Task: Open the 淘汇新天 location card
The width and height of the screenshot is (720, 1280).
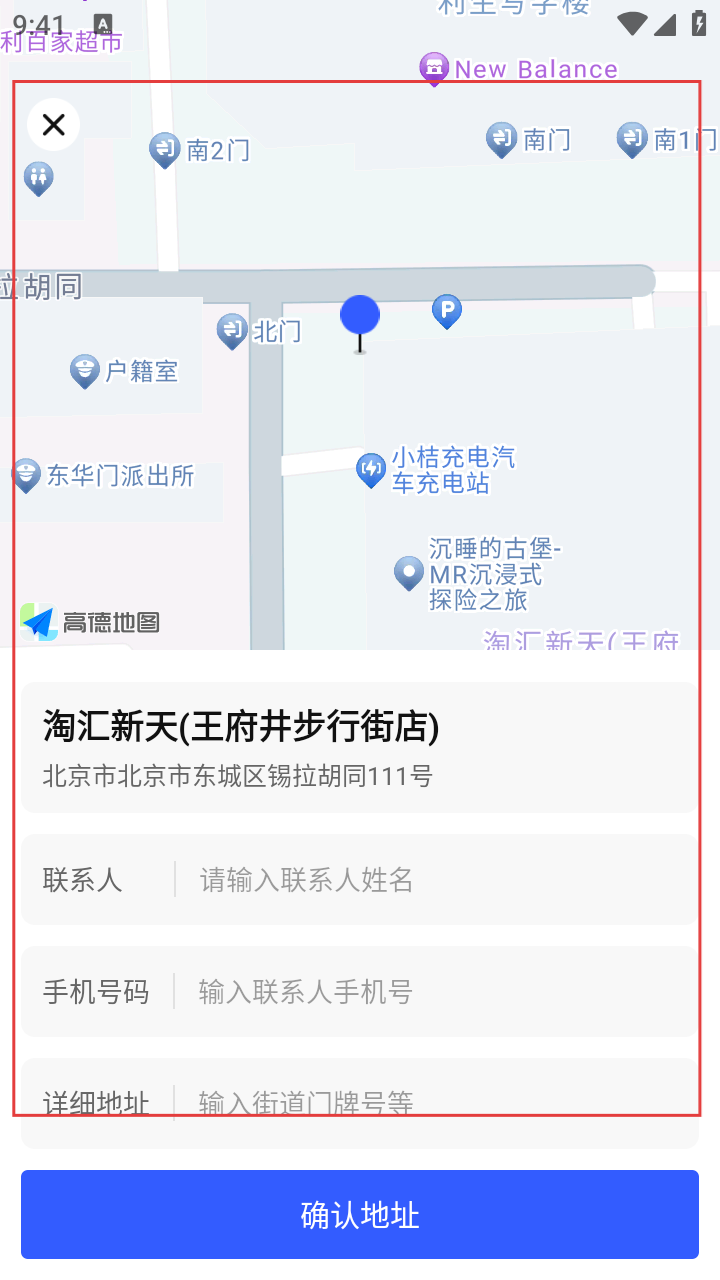Action: [360, 747]
